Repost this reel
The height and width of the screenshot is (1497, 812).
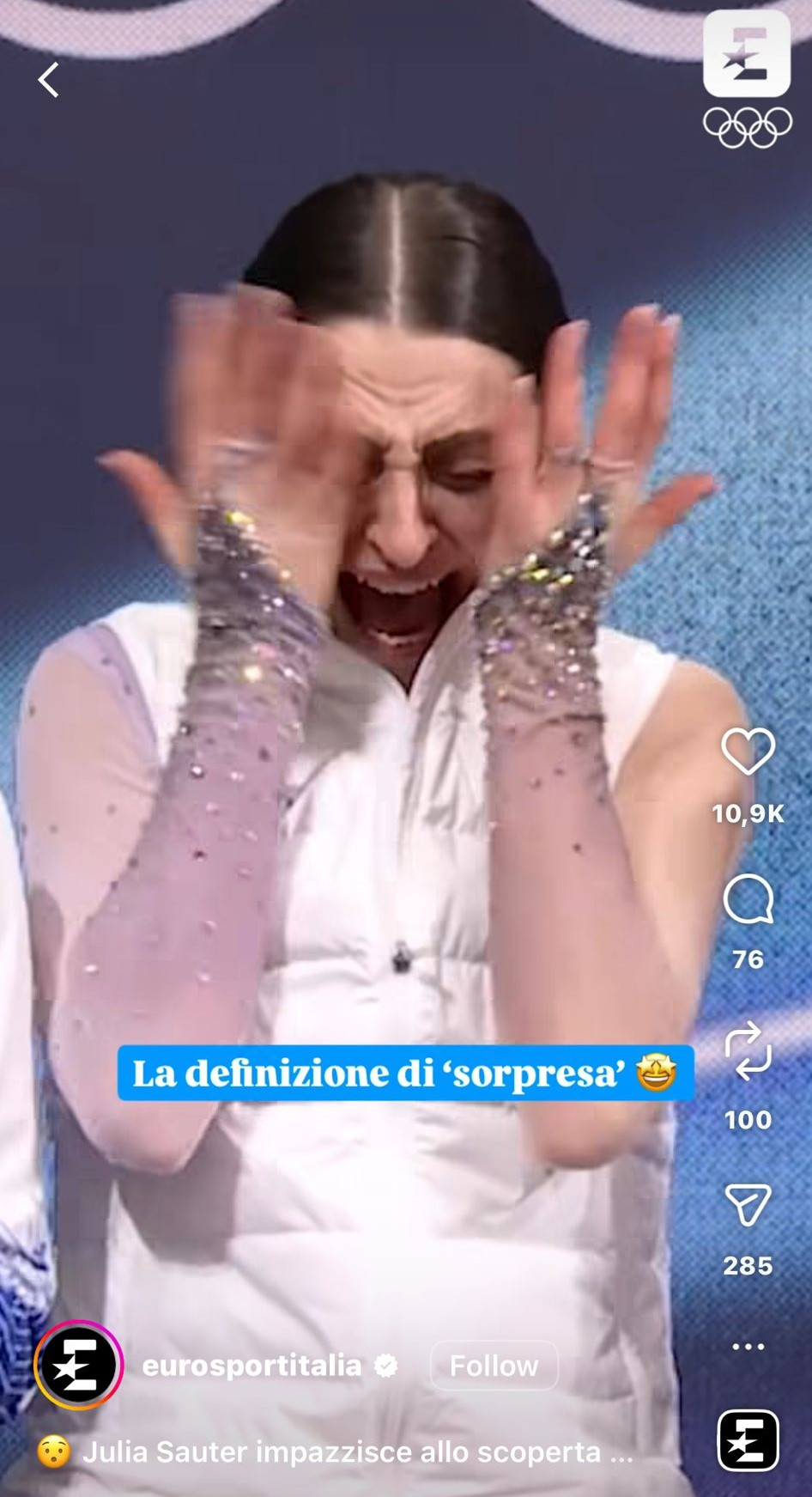pos(748,1050)
